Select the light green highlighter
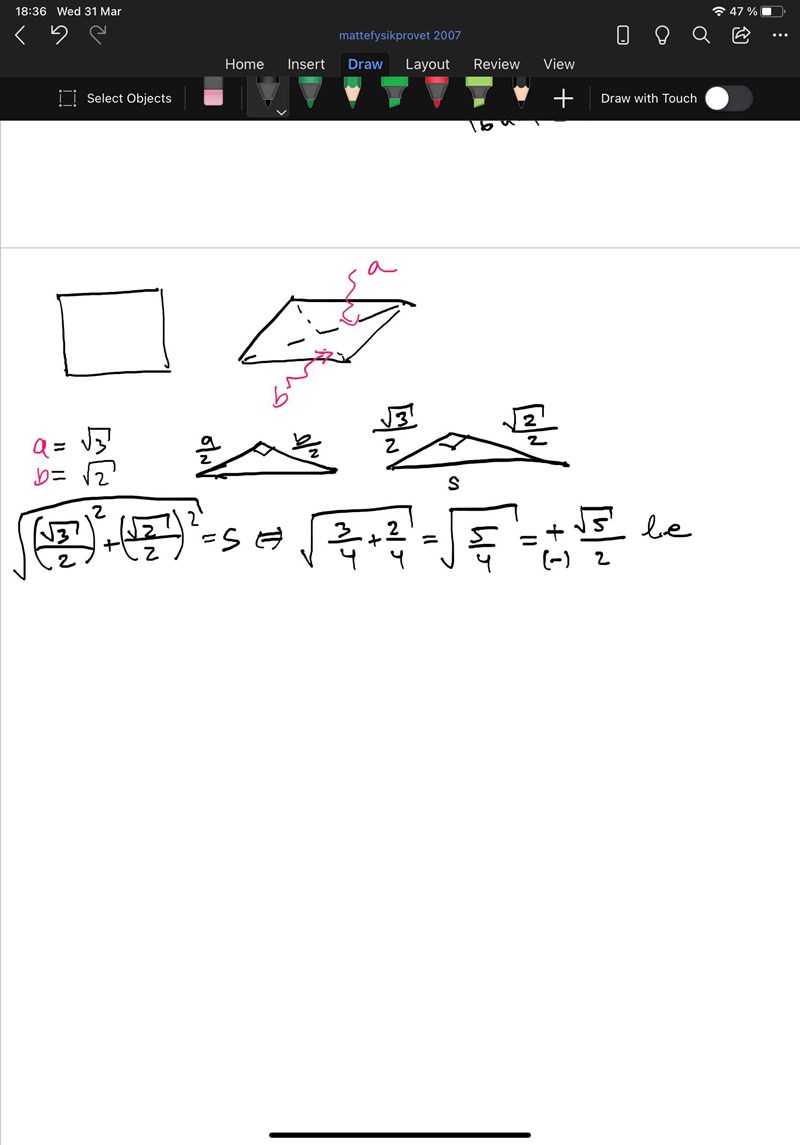Viewport: 800px width, 1145px height. 478,94
